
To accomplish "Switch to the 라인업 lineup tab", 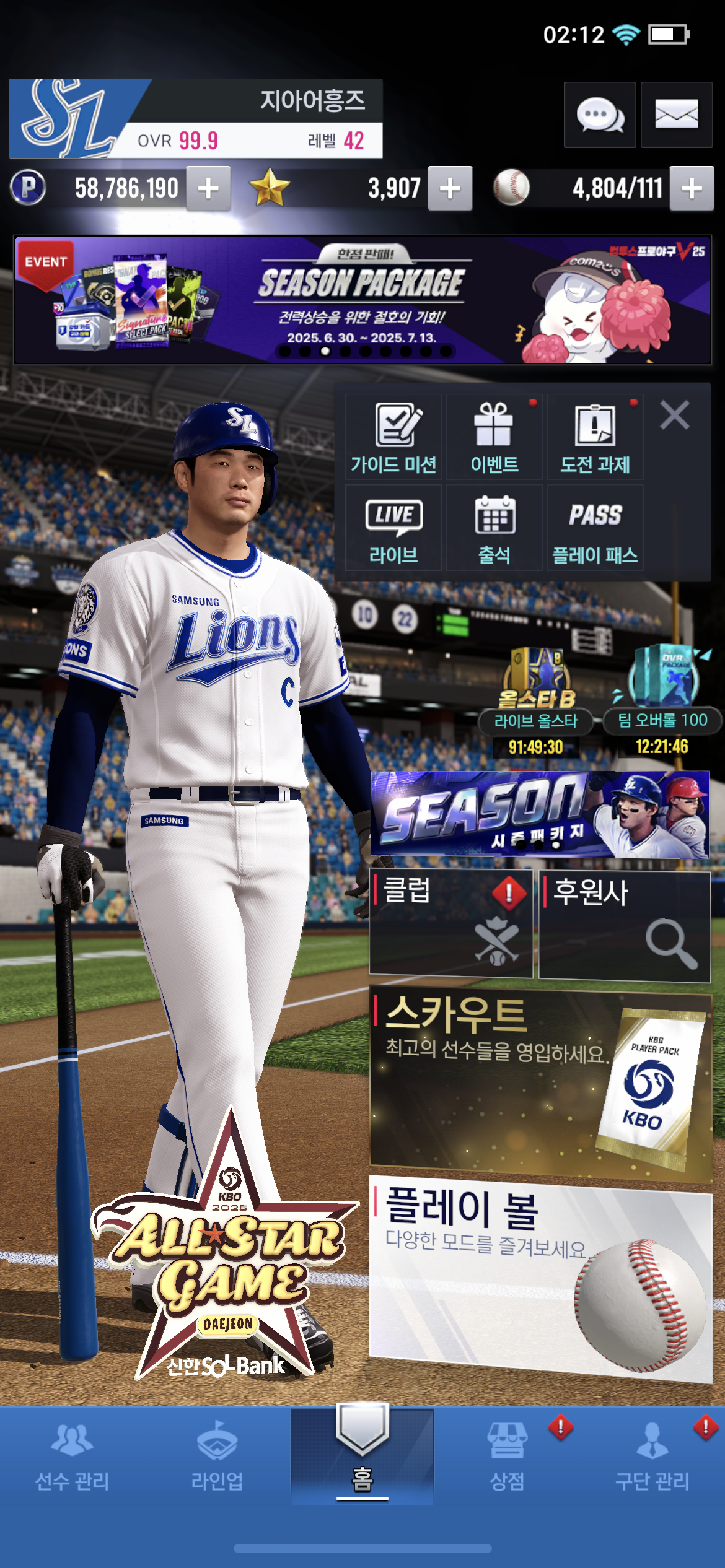I will click(x=217, y=1455).
